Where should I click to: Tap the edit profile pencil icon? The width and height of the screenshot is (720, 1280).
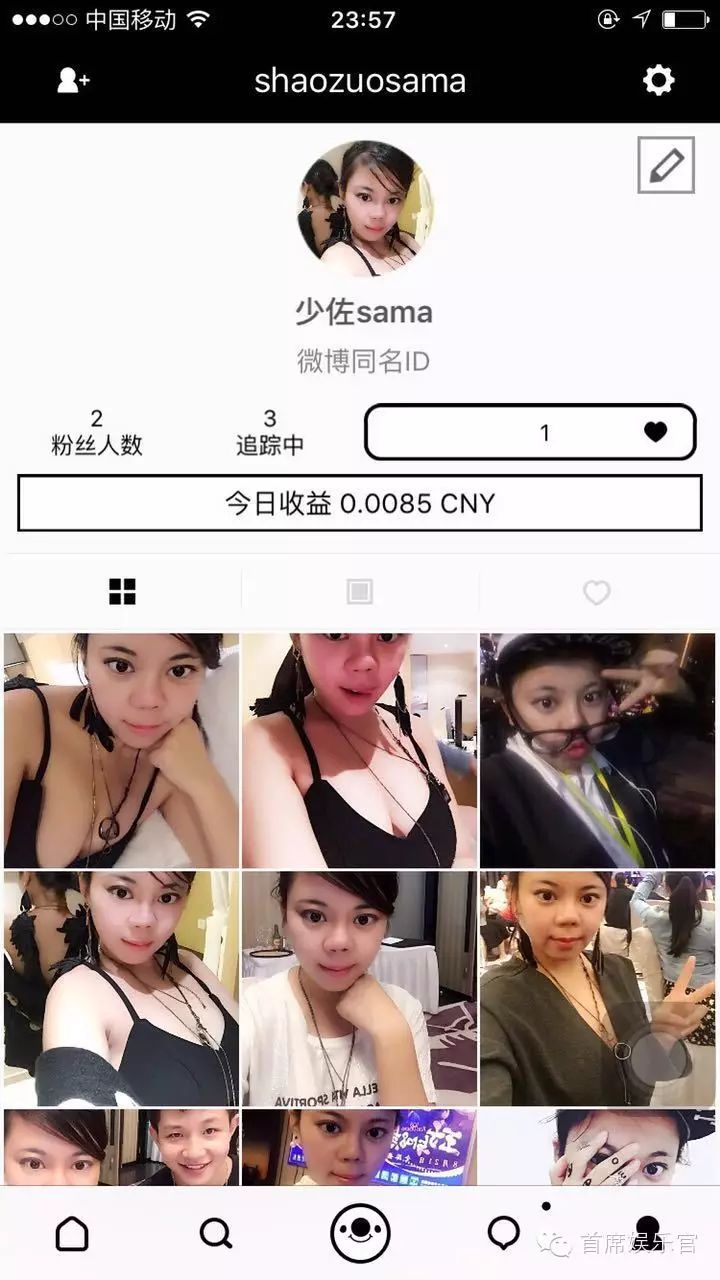(666, 165)
